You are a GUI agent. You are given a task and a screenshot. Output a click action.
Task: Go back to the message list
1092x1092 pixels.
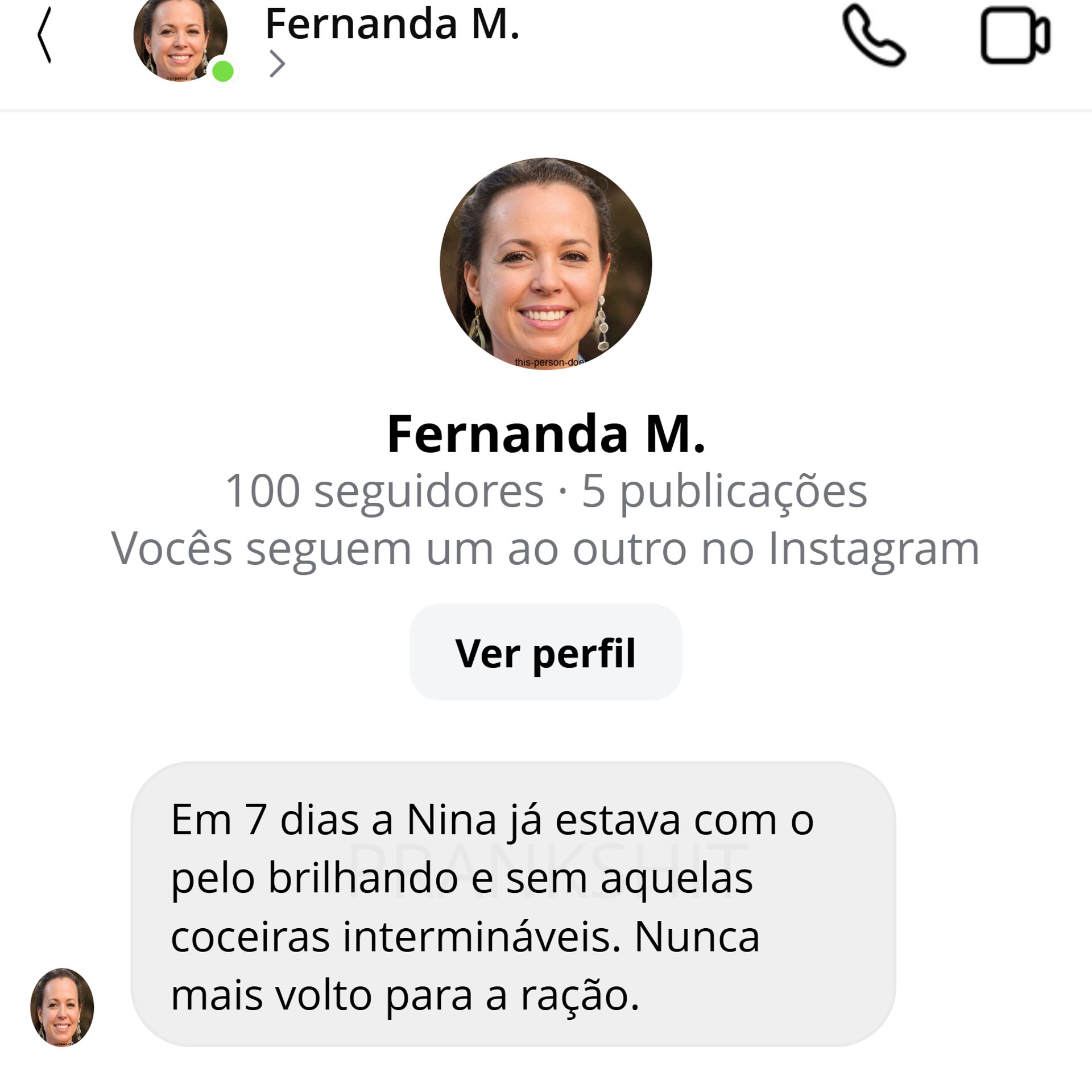tap(44, 35)
